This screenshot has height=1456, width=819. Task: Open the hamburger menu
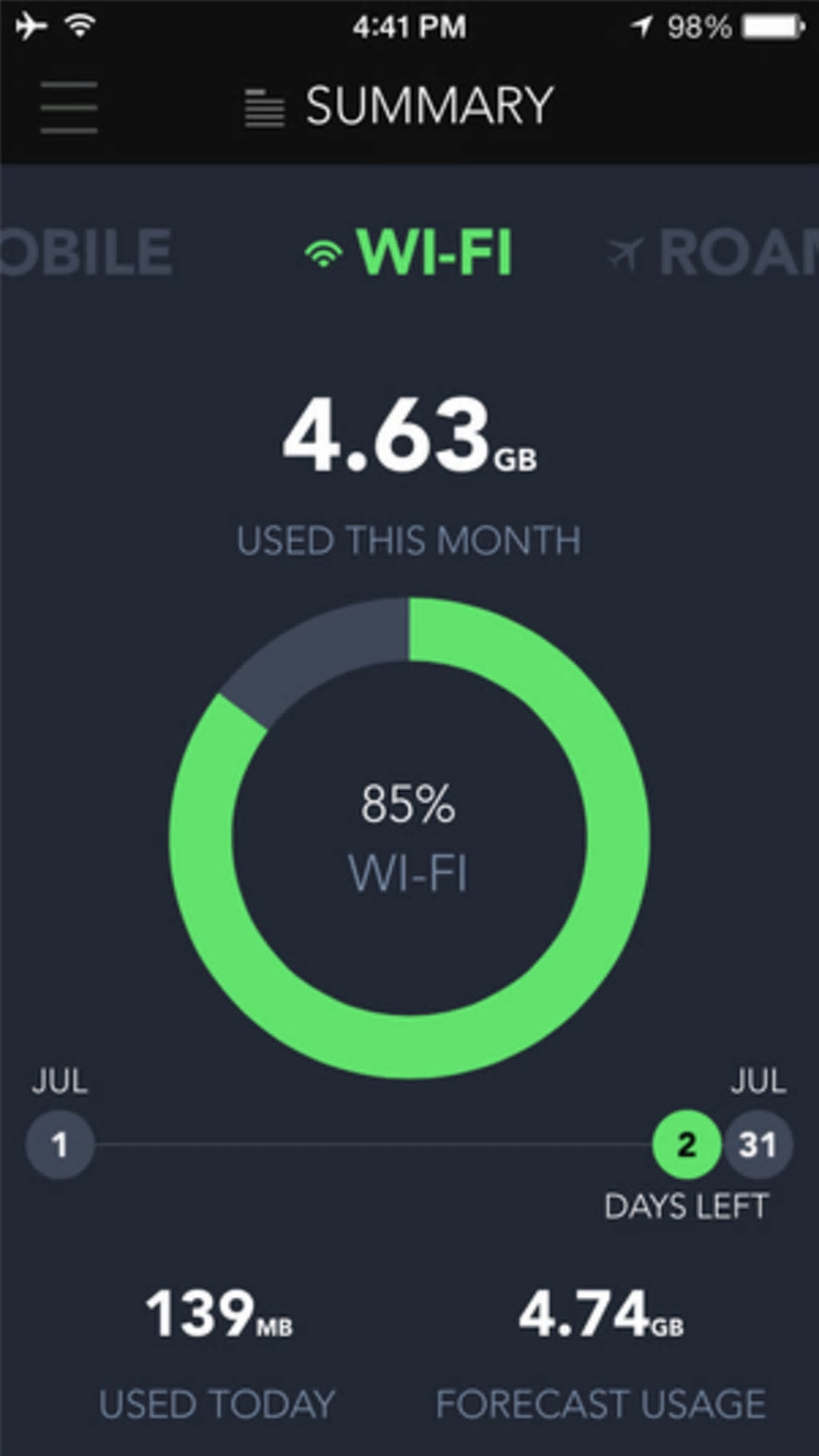coord(69,107)
